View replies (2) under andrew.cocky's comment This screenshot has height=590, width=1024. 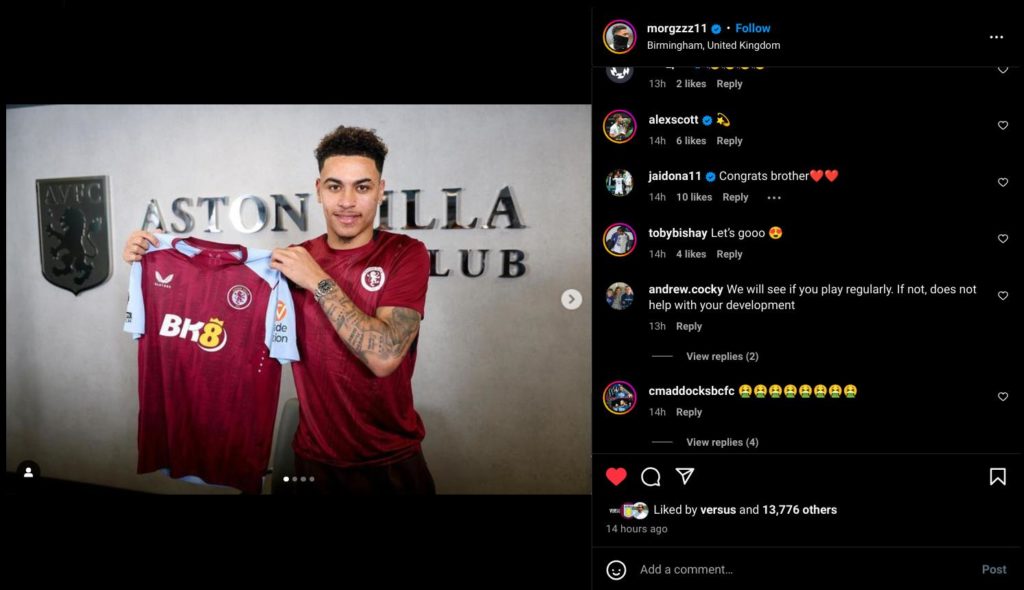(721, 356)
